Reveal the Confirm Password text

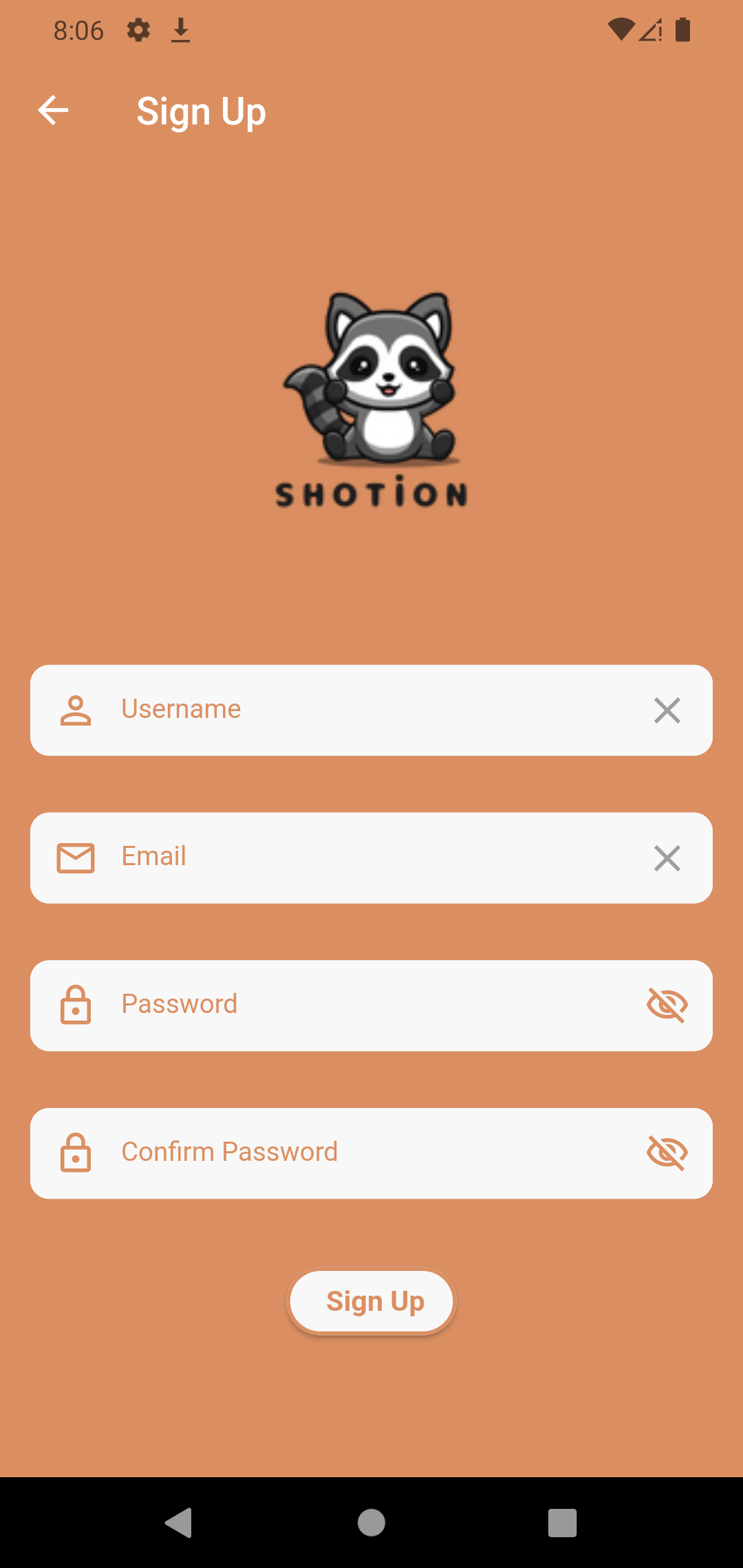click(667, 1153)
